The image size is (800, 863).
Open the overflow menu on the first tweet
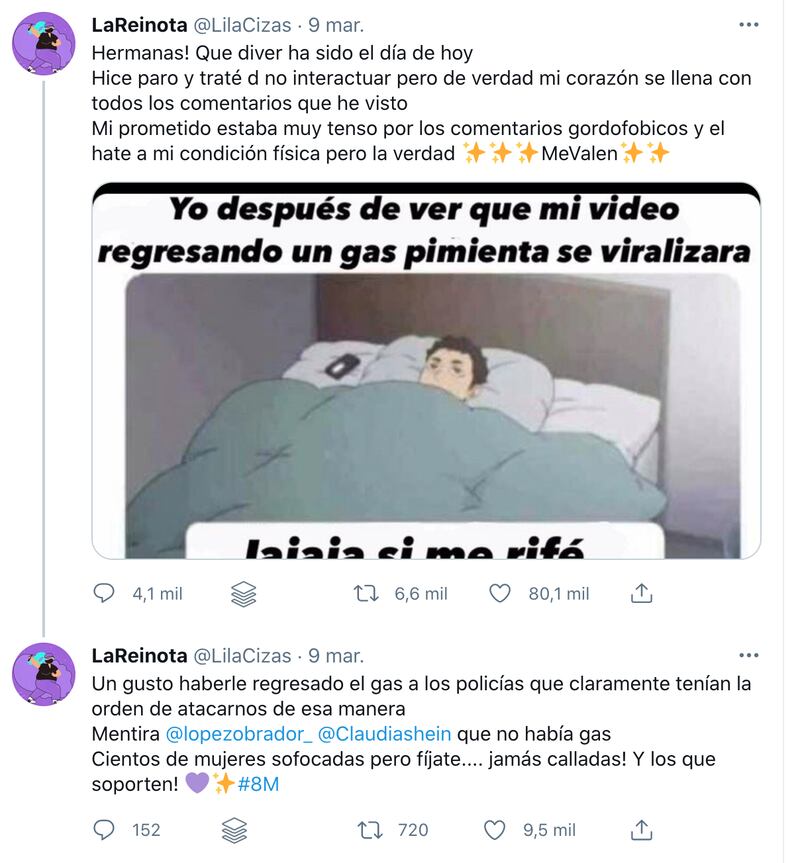point(748,24)
